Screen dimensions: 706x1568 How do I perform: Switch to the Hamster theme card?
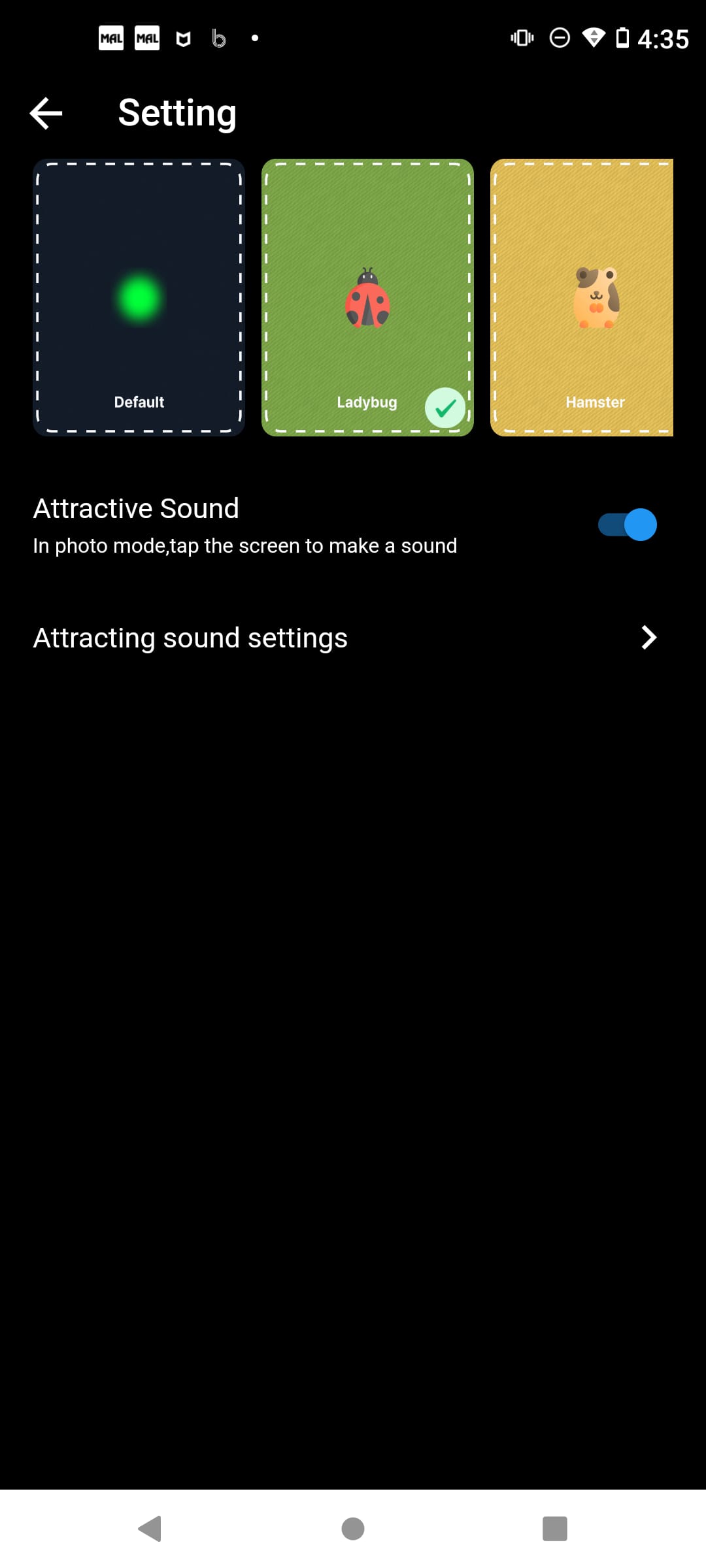coord(595,297)
